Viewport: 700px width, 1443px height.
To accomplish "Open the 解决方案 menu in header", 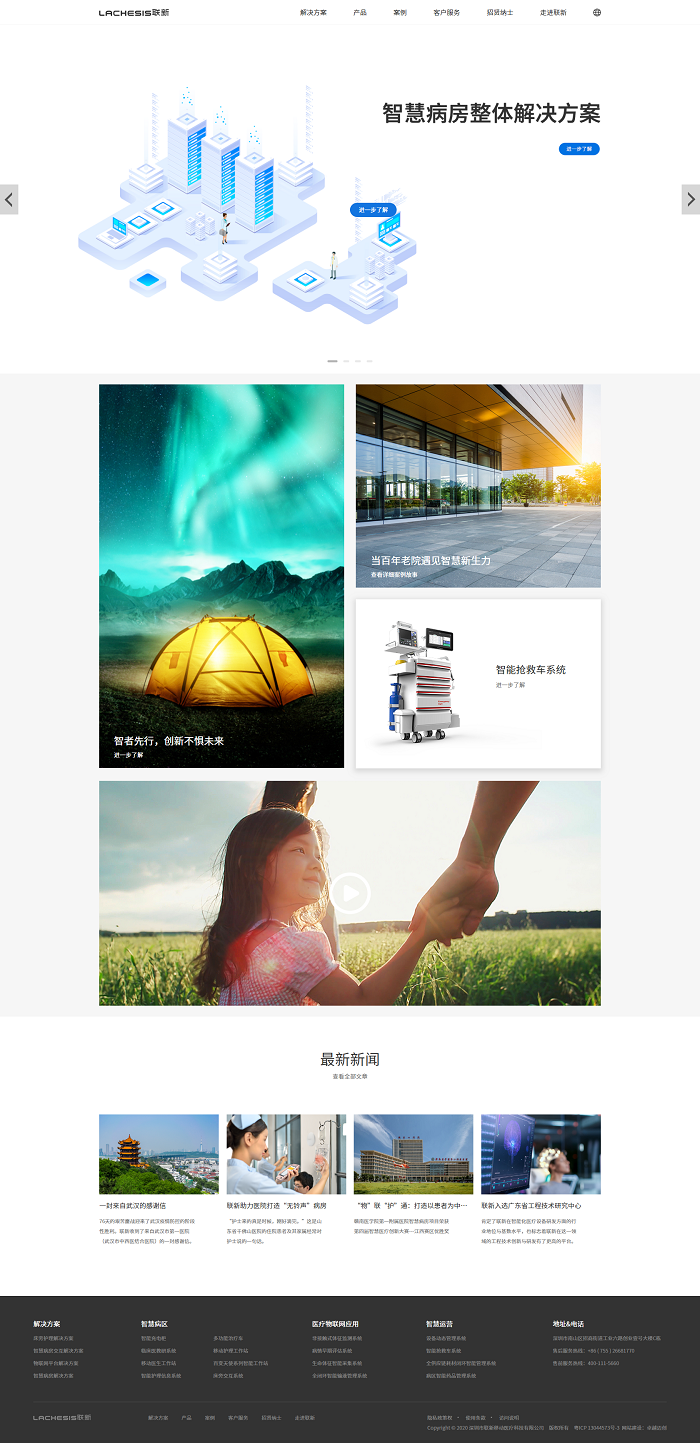I will point(313,13).
